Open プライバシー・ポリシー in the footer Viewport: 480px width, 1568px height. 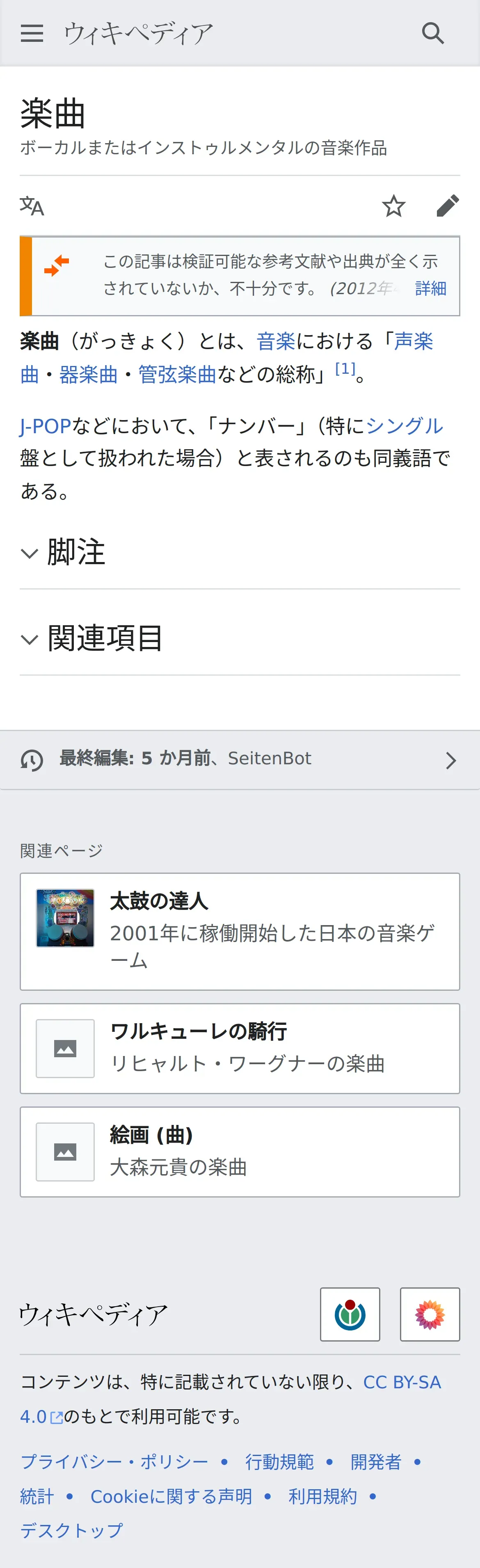114,1461
